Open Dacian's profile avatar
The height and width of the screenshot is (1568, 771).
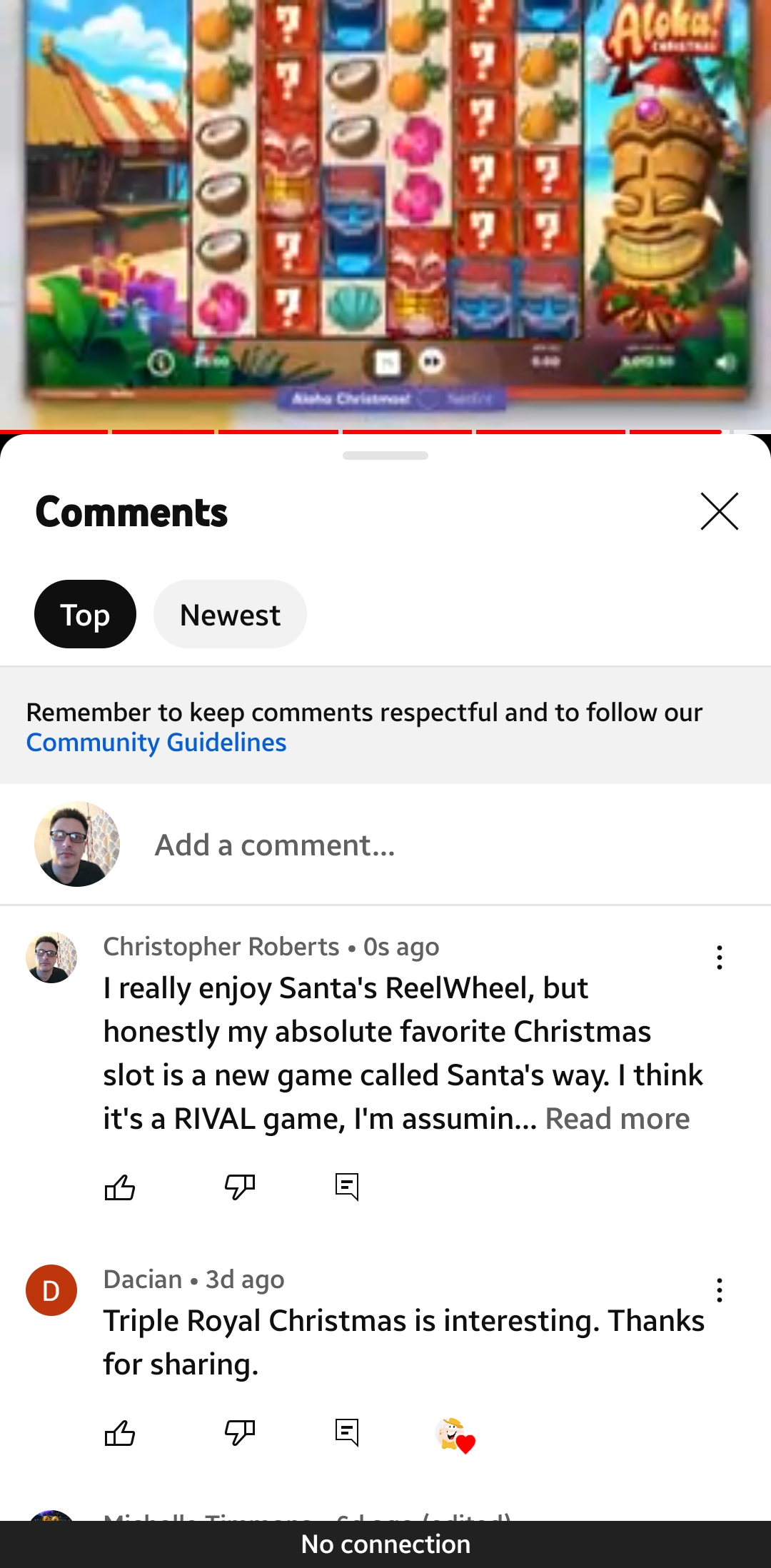pos(51,1290)
